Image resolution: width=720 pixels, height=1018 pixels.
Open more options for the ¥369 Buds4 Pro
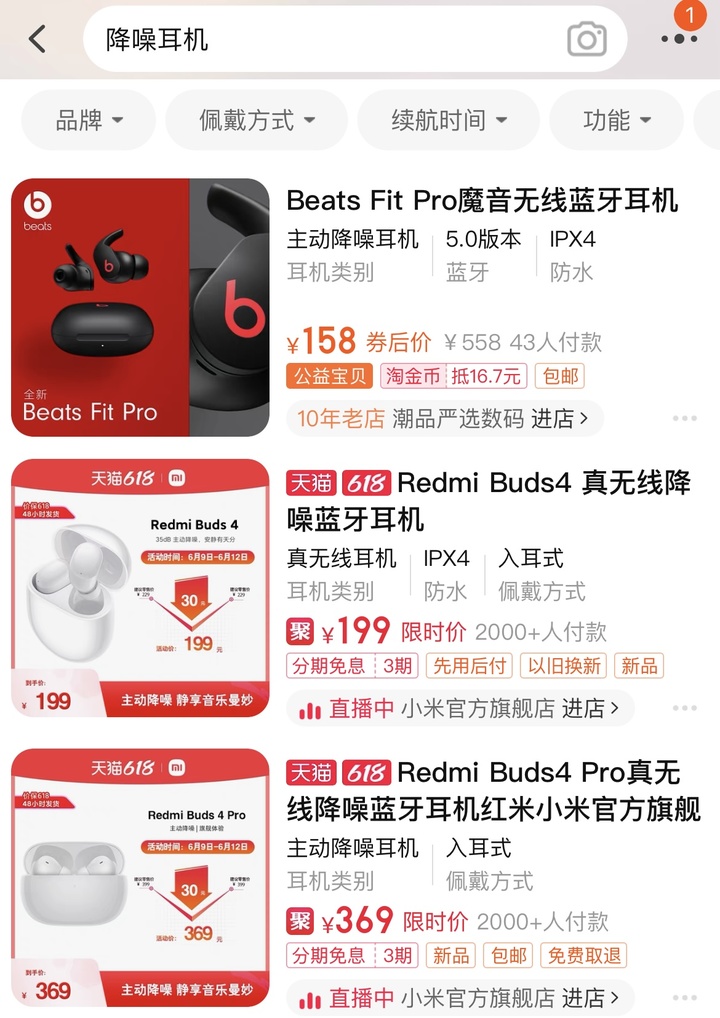pyautogui.click(x=685, y=998)
